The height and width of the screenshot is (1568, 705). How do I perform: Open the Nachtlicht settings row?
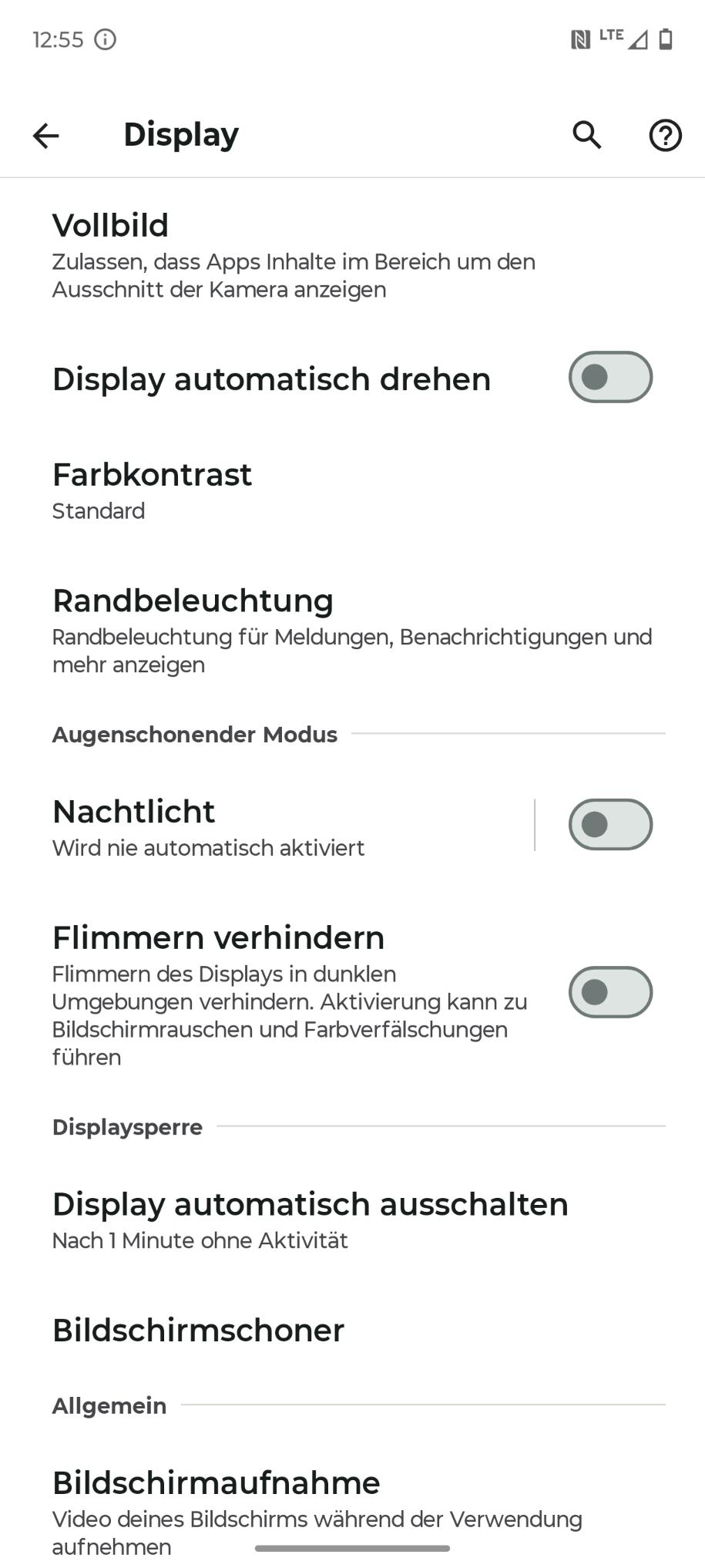267,826
